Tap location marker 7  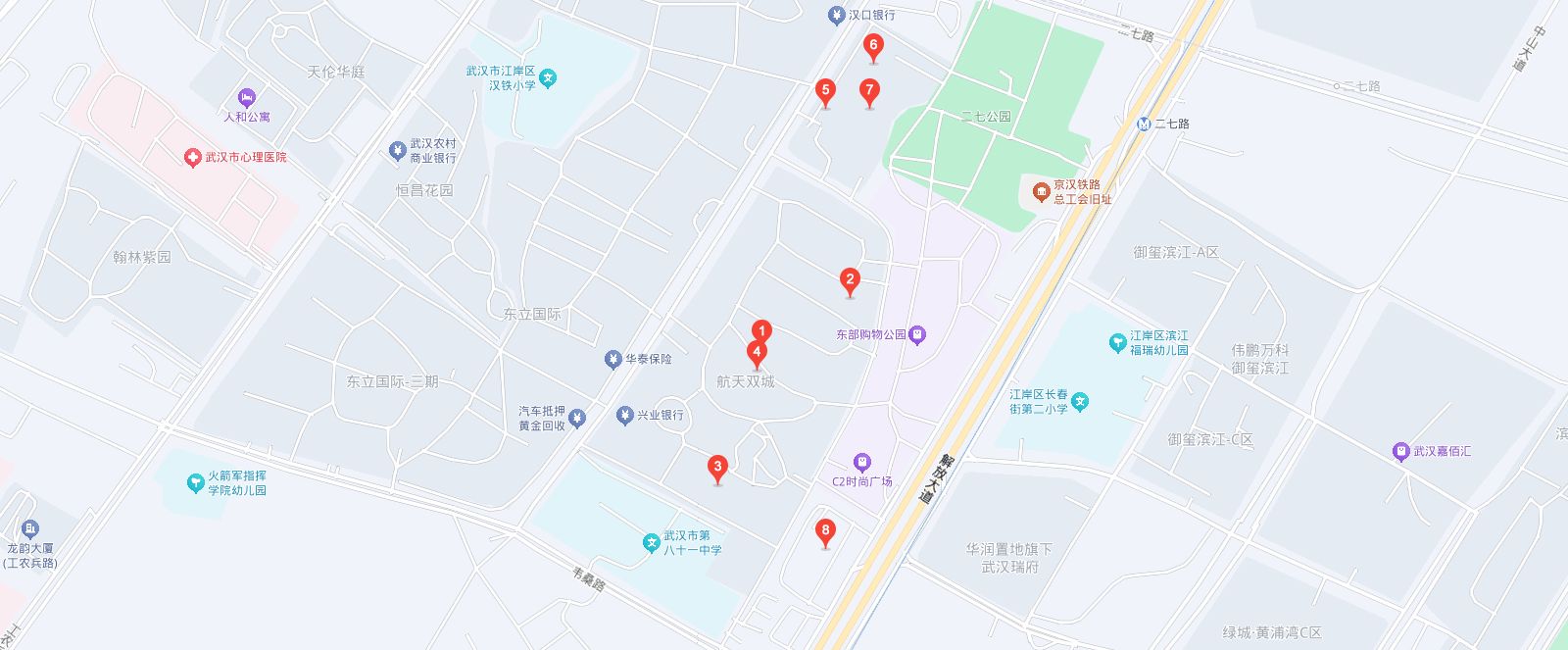click(x=869, y=91)
